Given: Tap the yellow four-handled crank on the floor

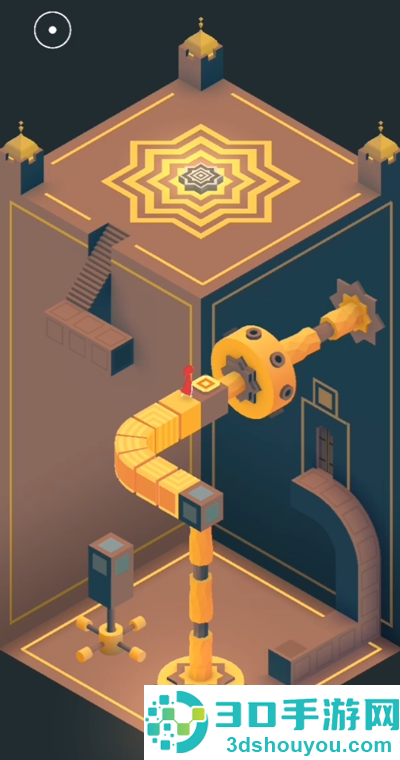Looking at the screenshot, I should pyautogui.click(x=111, y=638).
